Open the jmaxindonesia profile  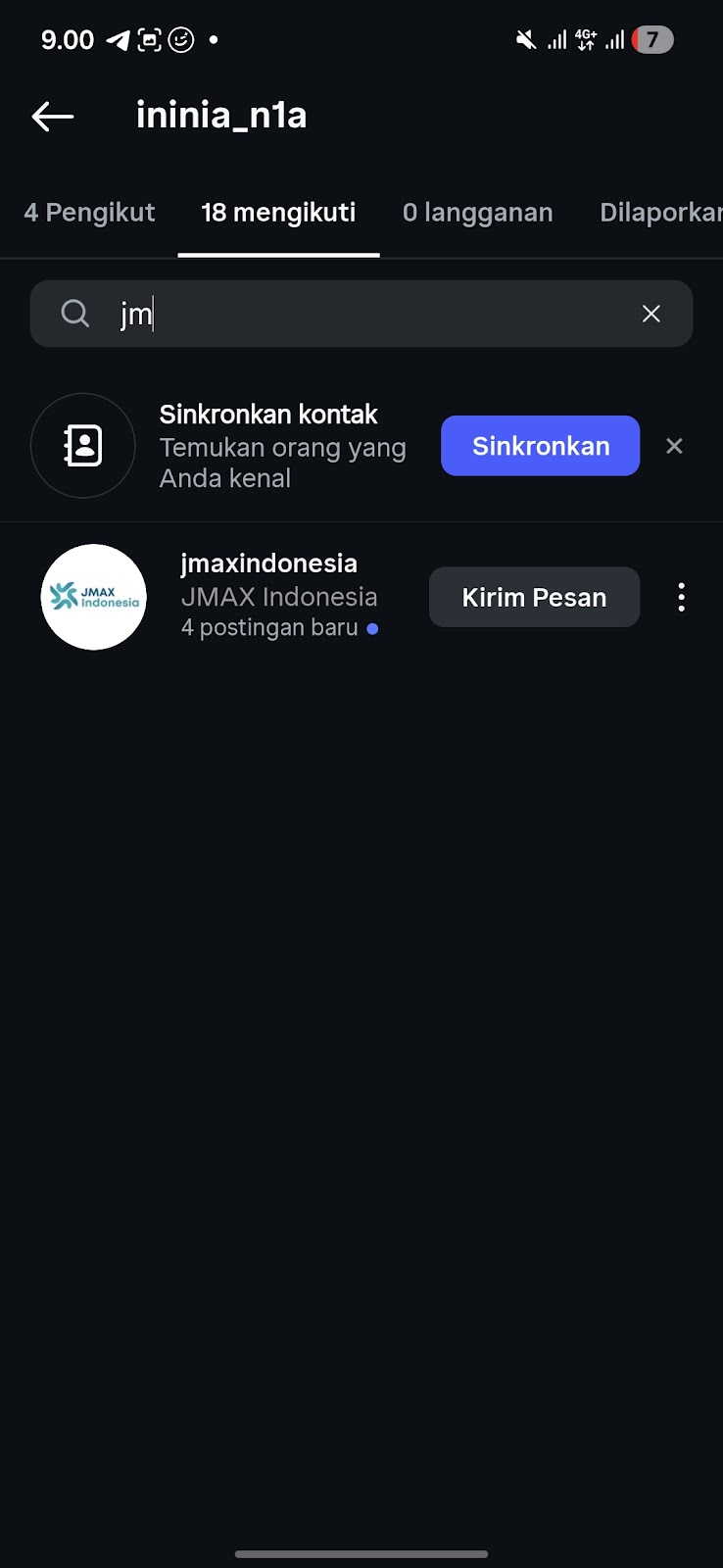coord(268,564)
